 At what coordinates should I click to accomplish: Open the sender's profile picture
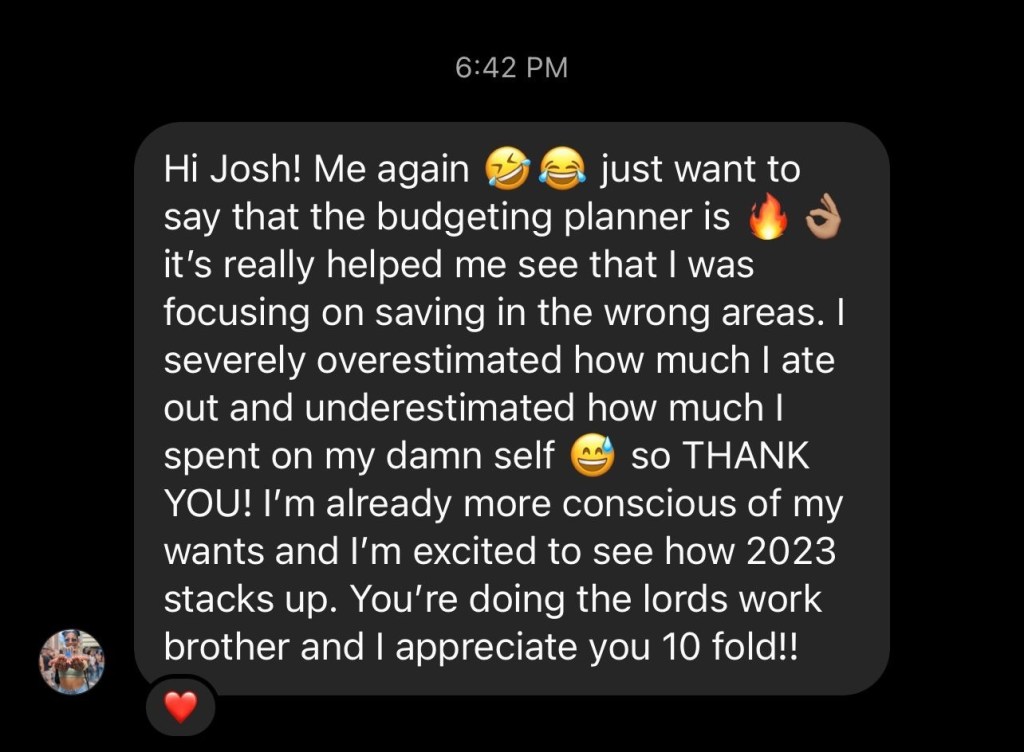tap(71, 661)
